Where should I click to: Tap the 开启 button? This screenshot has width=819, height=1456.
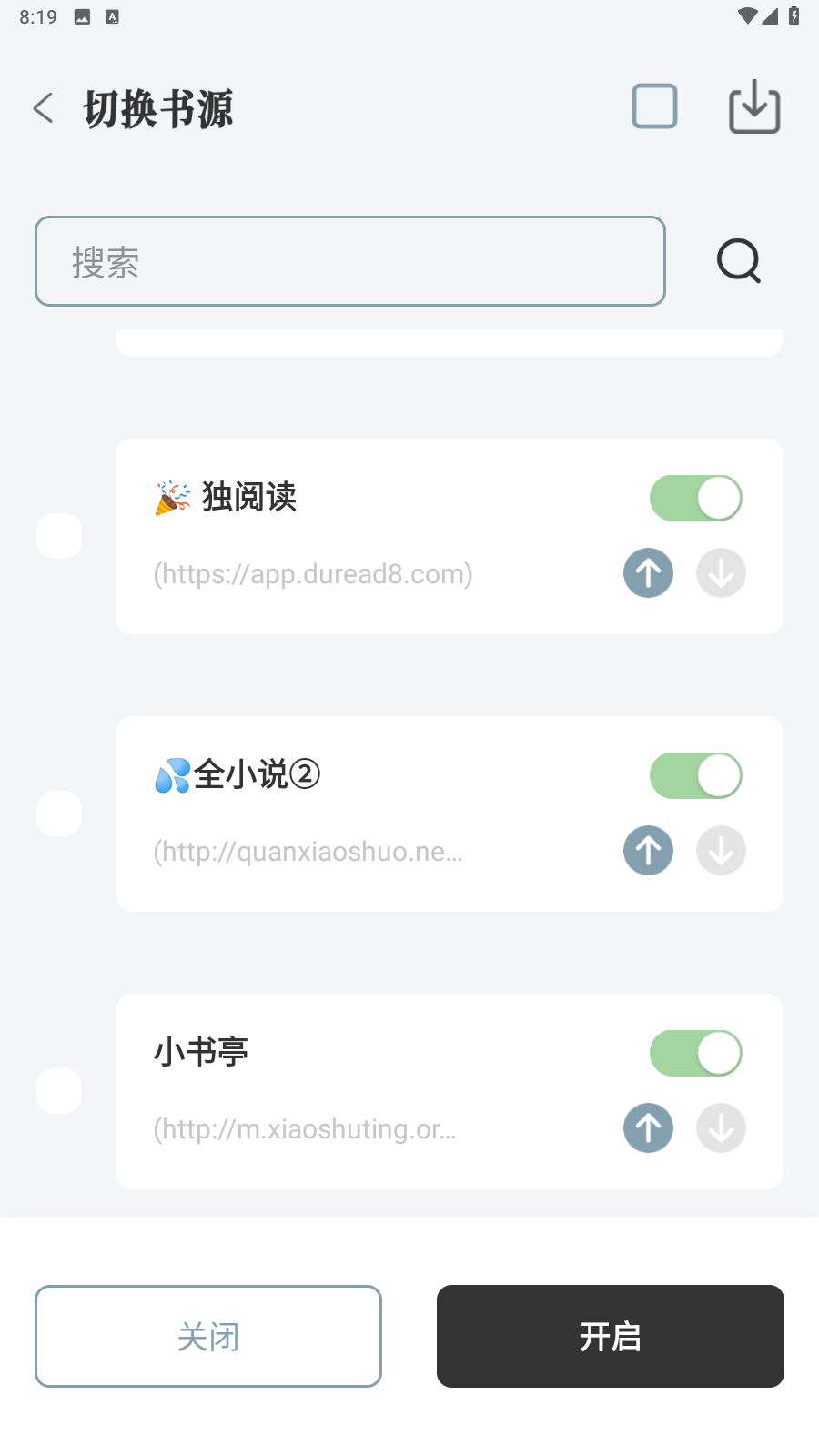click(x=611, y=1336)
